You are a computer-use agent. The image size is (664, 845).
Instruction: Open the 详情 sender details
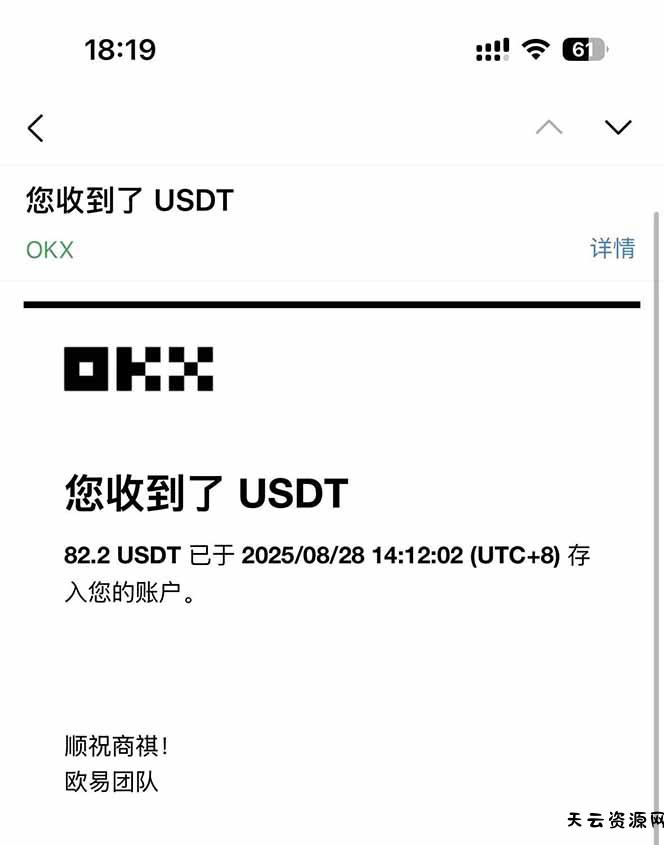click(612, 248)
